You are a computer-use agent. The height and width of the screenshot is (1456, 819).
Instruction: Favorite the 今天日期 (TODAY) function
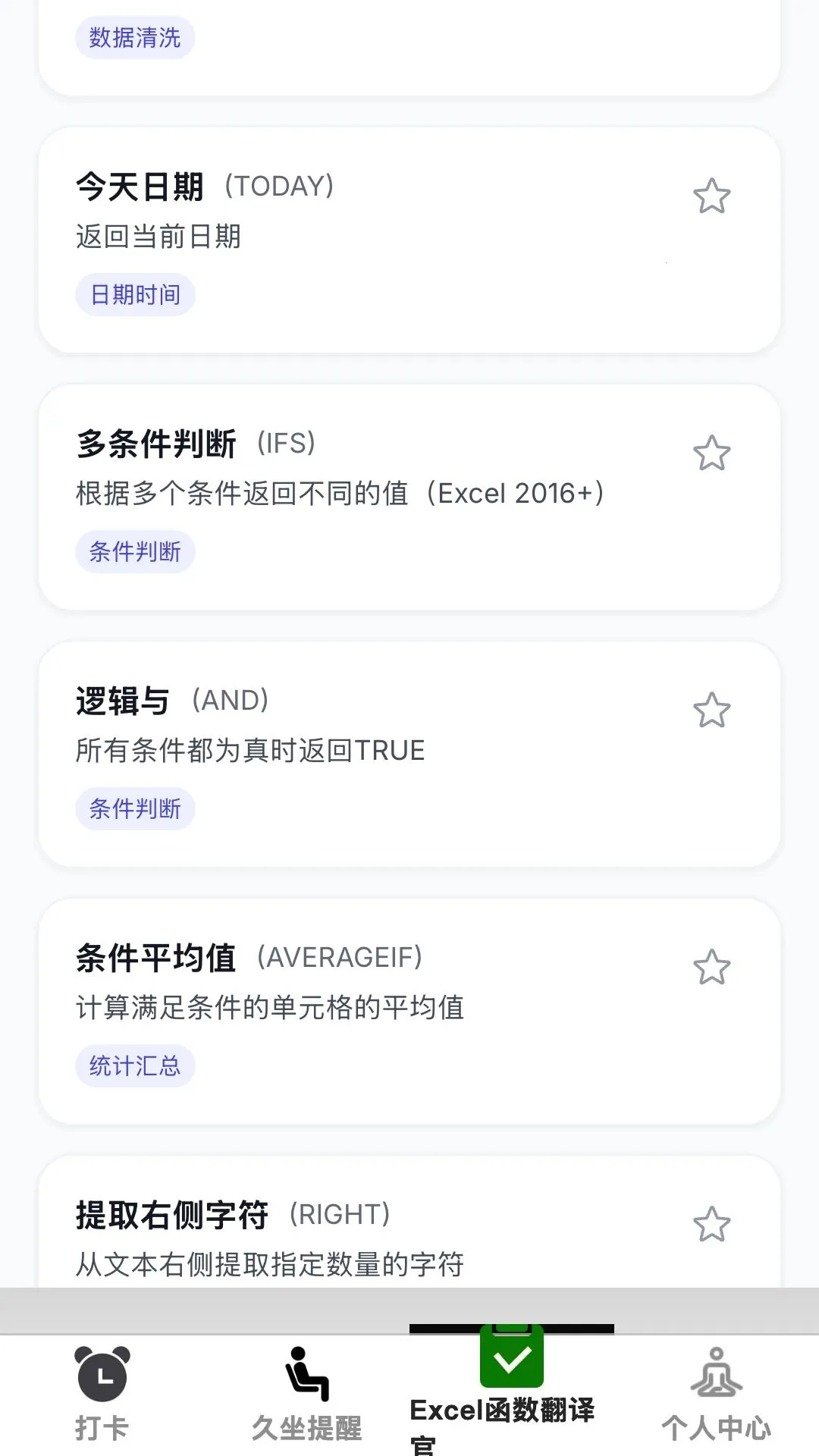click(711, 196)
